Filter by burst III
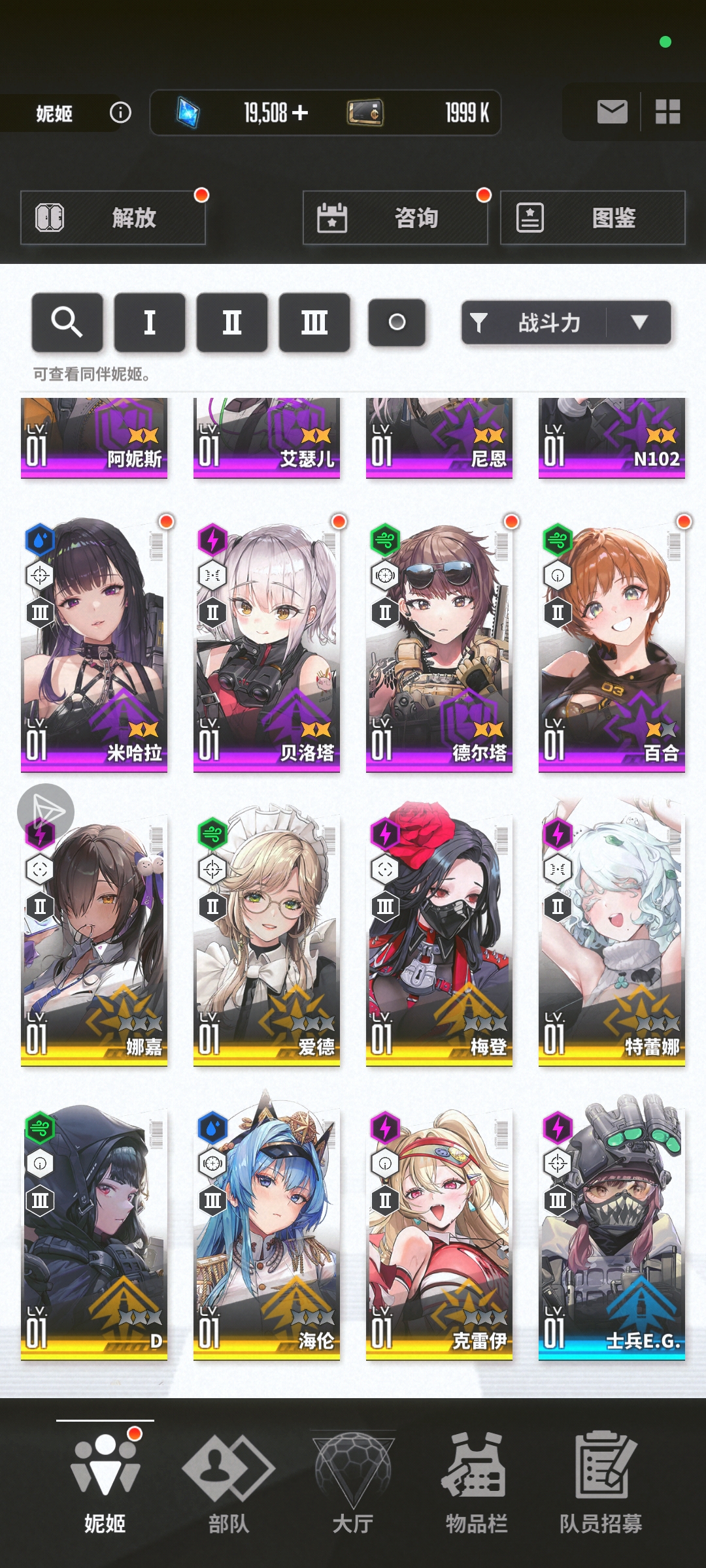The height and width of the screenshot is (1568, 706). (x=314, y=322)
